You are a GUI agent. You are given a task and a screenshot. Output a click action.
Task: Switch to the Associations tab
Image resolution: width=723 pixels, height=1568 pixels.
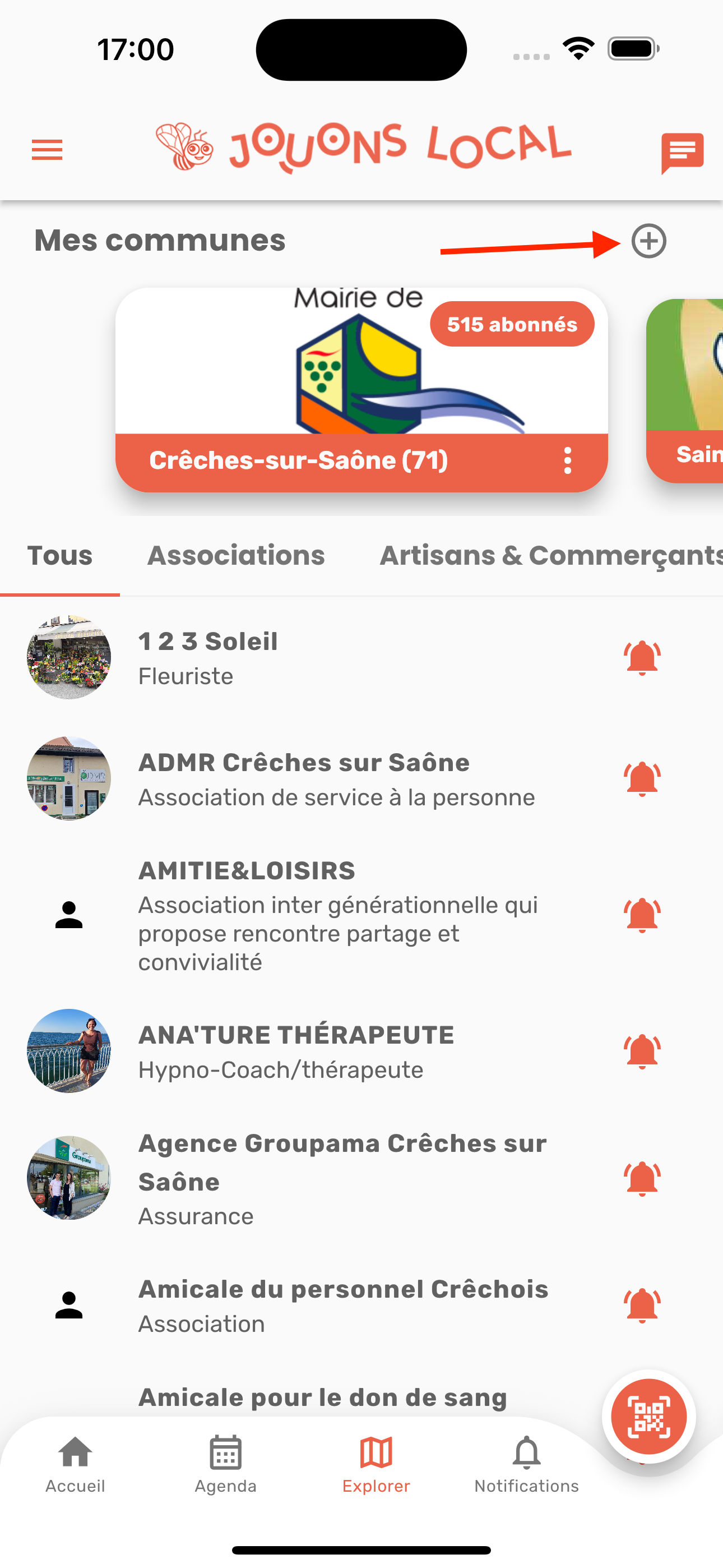tap(235, 555)
